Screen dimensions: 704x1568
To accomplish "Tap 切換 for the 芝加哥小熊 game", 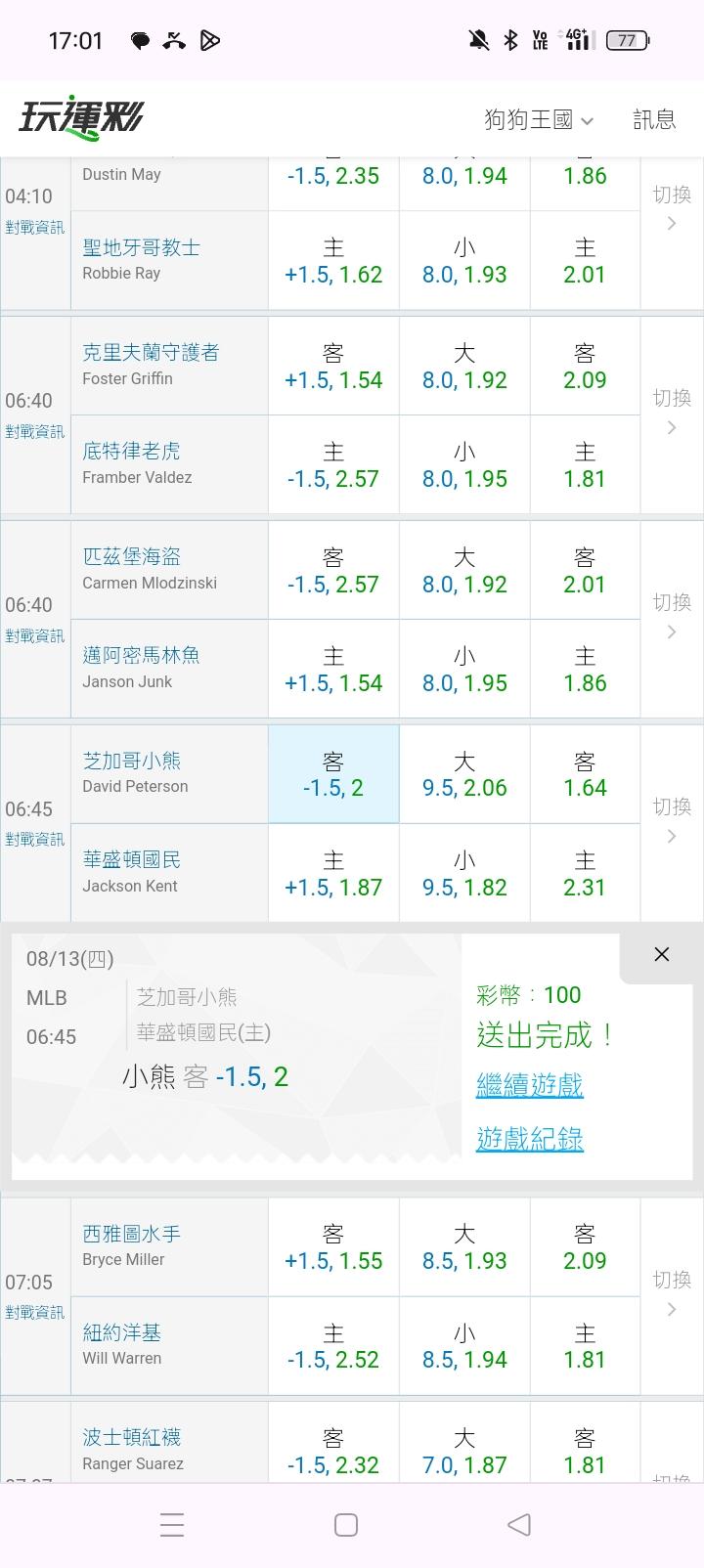I will 672,820.
